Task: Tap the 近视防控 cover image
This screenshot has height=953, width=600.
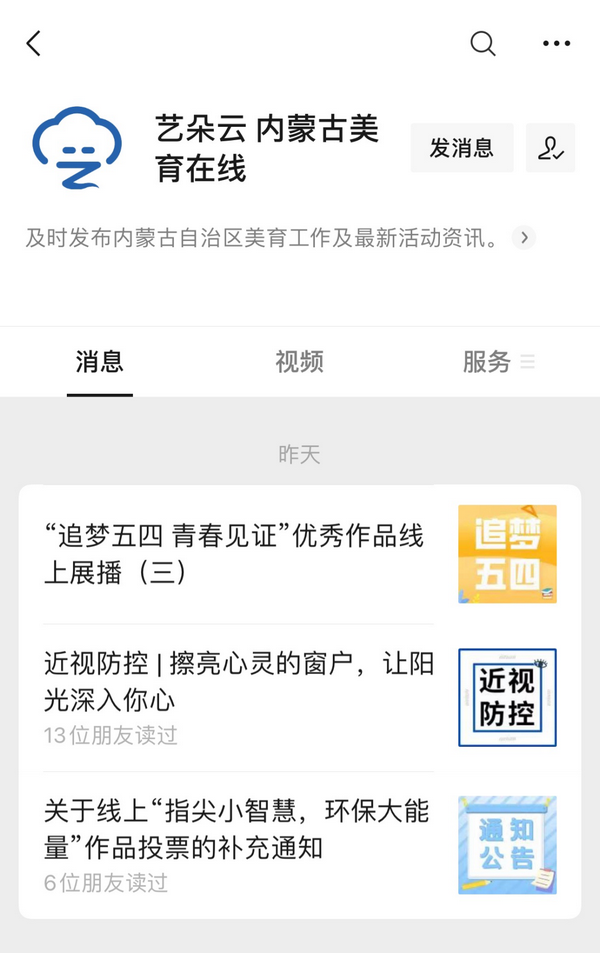Action: pyautogui.click(x=507, y=697)
